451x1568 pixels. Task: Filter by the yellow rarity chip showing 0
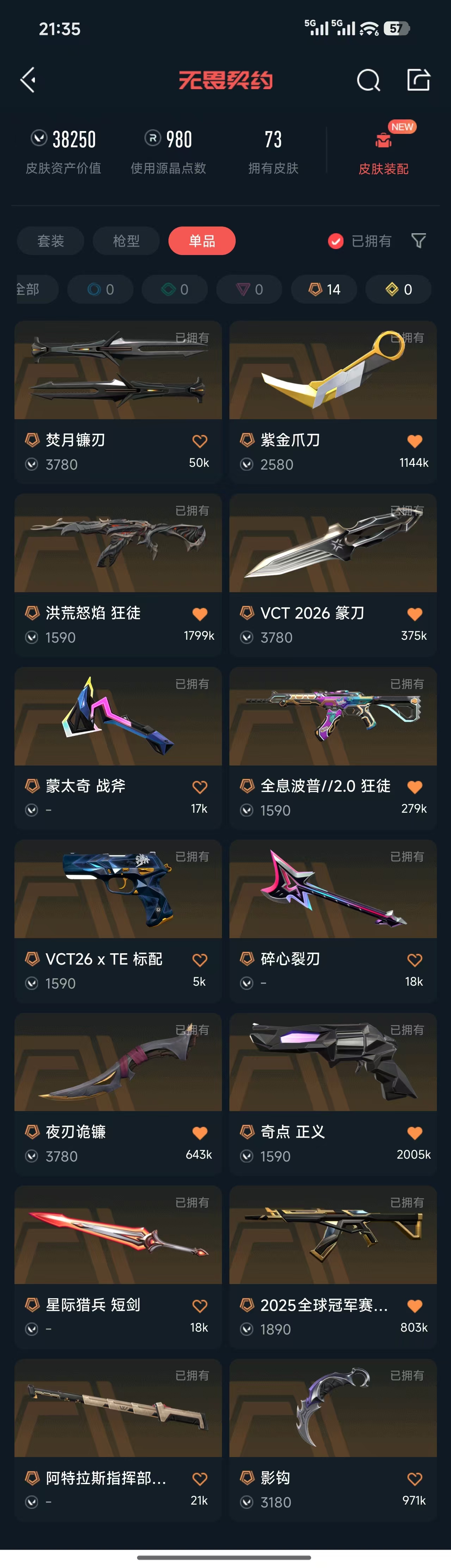399,289
